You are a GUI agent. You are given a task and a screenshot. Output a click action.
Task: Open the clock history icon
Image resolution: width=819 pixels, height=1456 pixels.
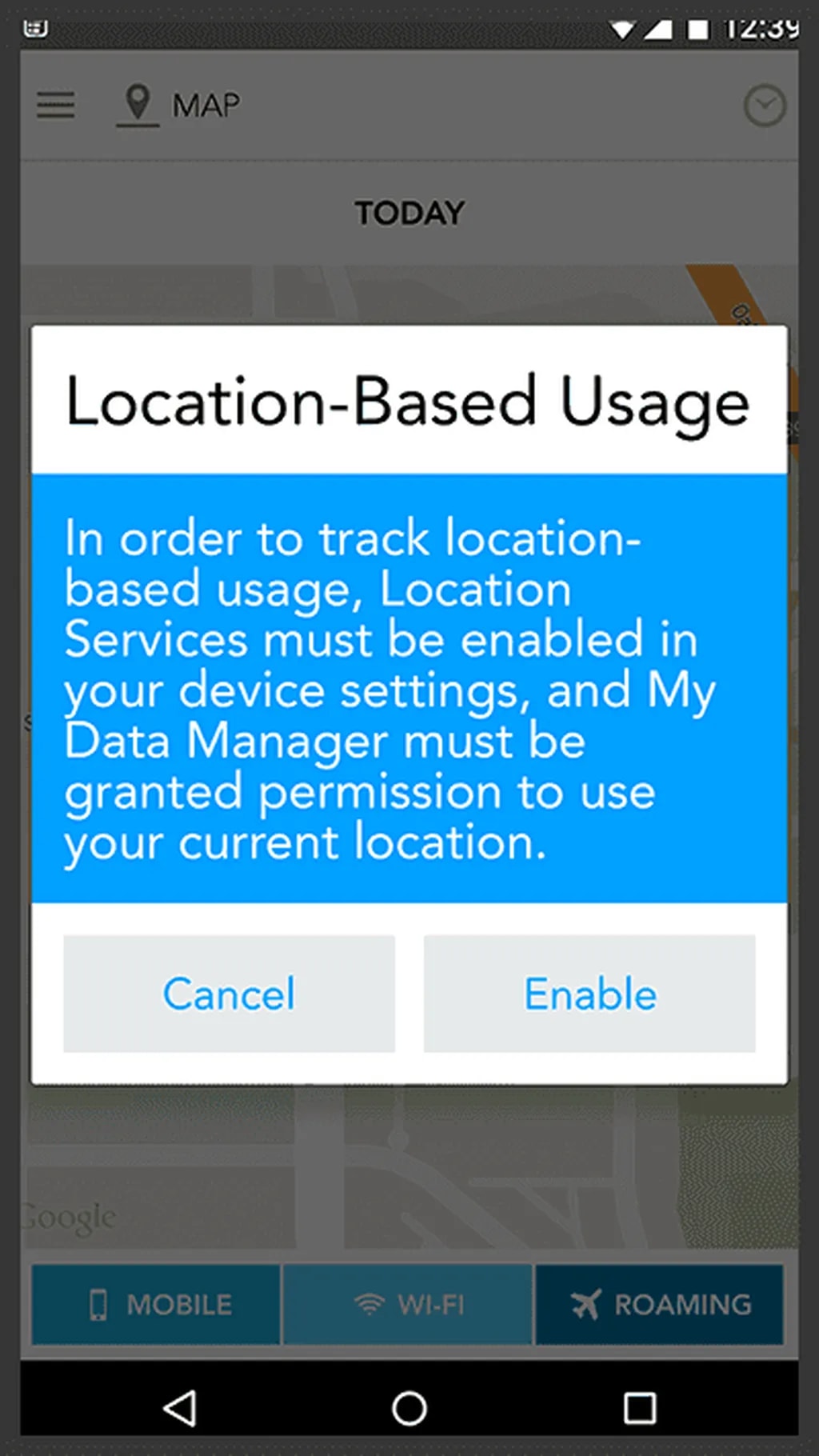(765, 105)
